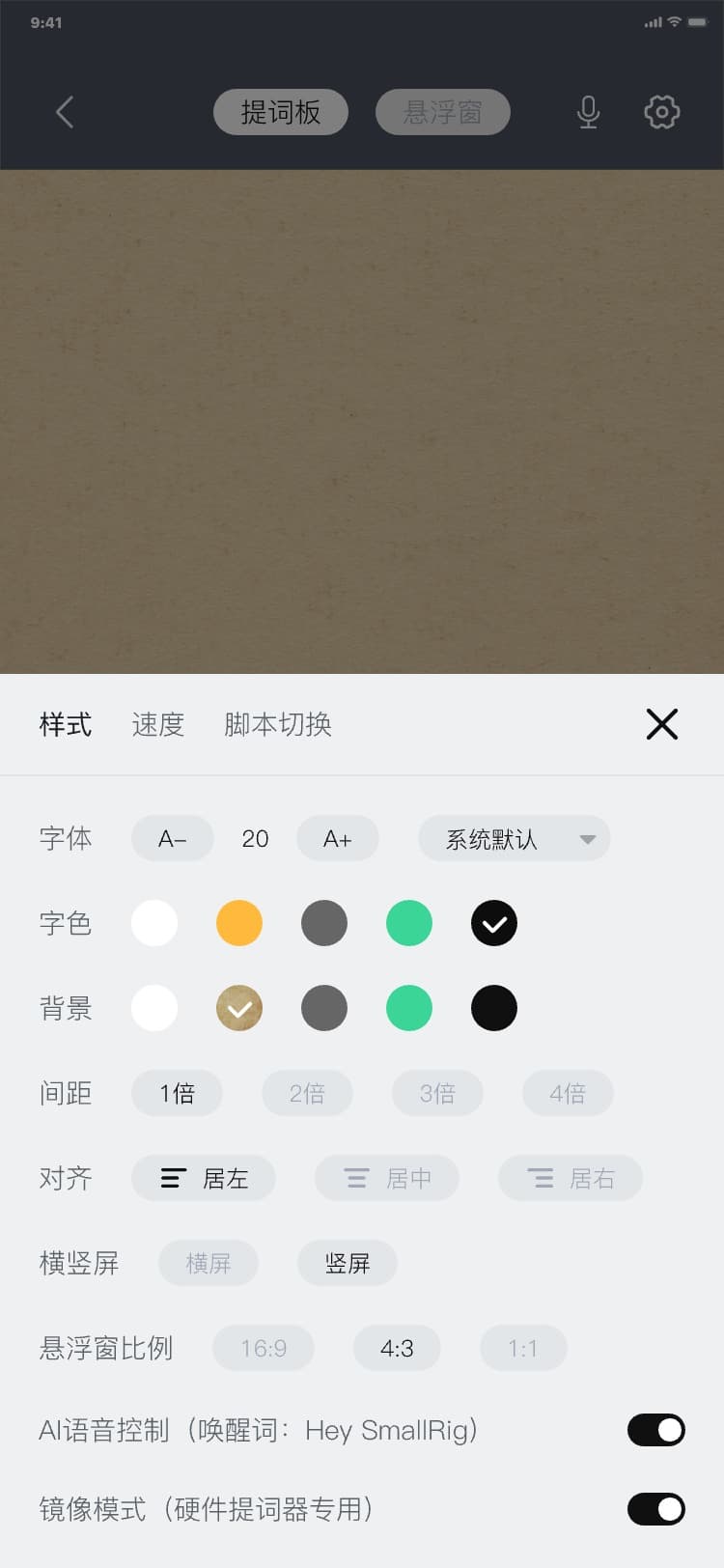Close the style settings panel
The height and width of the screenshot is (1568, 724).
661,724
